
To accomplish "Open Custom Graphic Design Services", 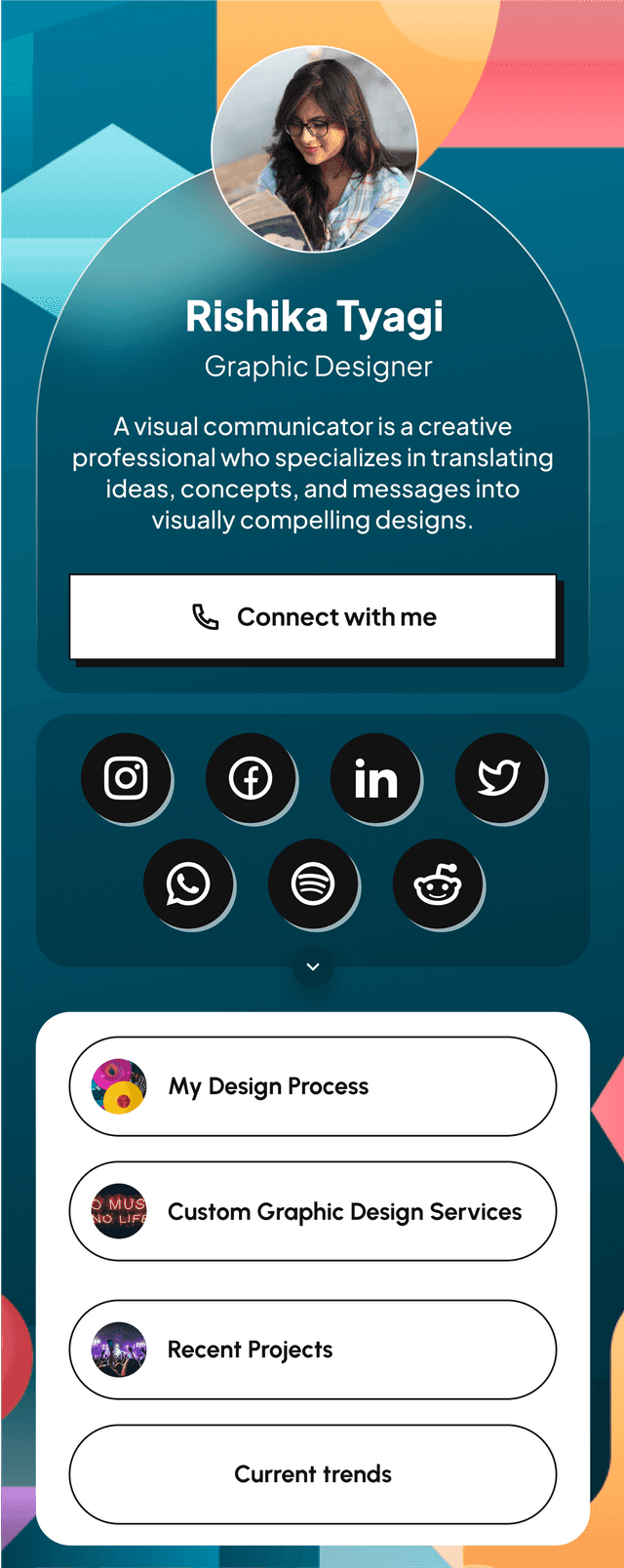I will 312,1211.
